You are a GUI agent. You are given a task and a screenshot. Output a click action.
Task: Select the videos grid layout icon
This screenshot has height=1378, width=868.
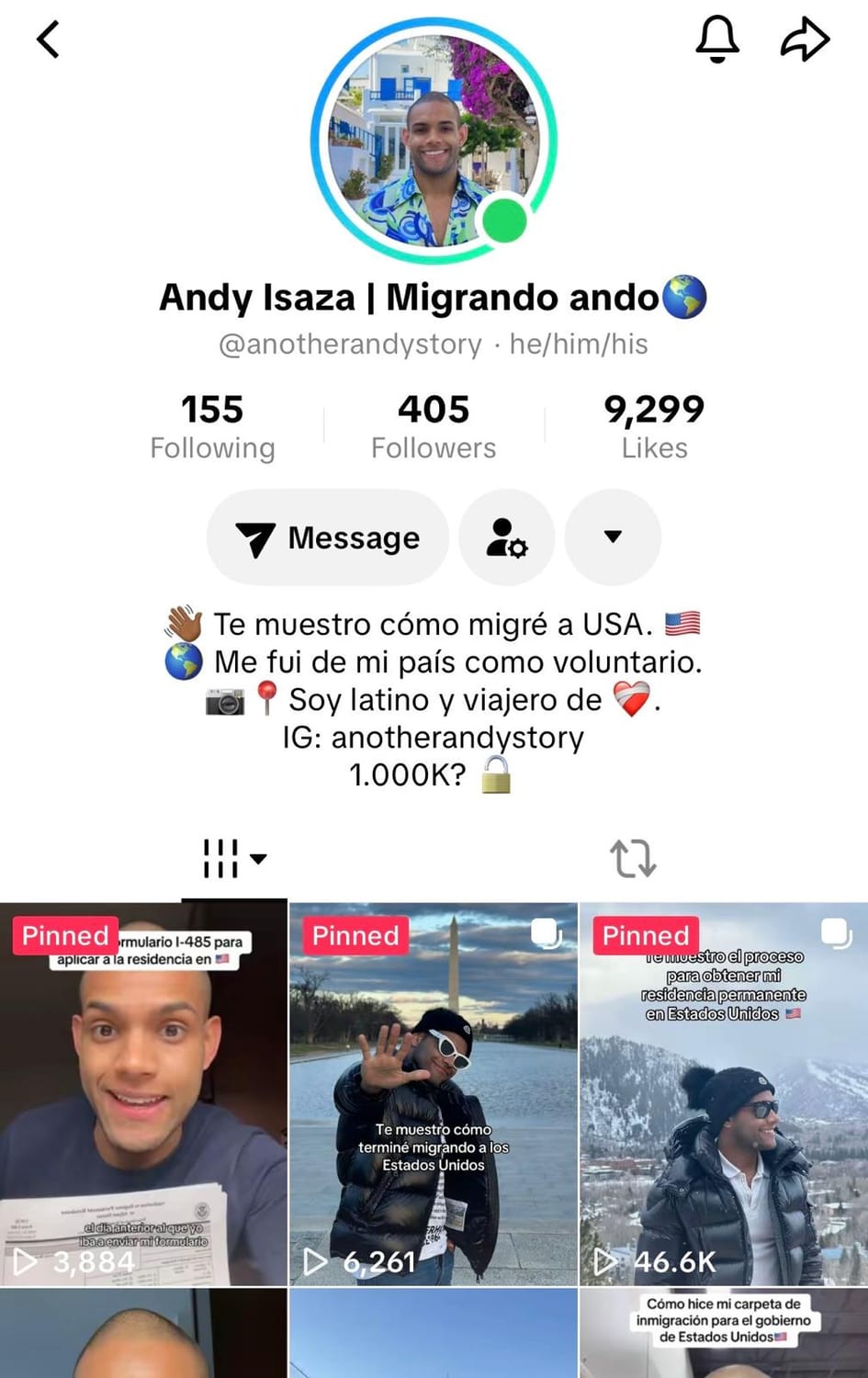click(x=219, y=857)
